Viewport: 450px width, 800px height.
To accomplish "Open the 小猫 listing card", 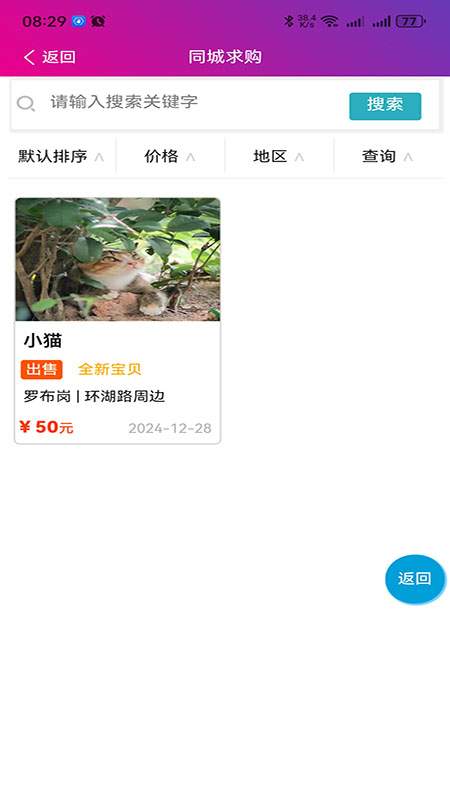I will click(x=118, y=320).
